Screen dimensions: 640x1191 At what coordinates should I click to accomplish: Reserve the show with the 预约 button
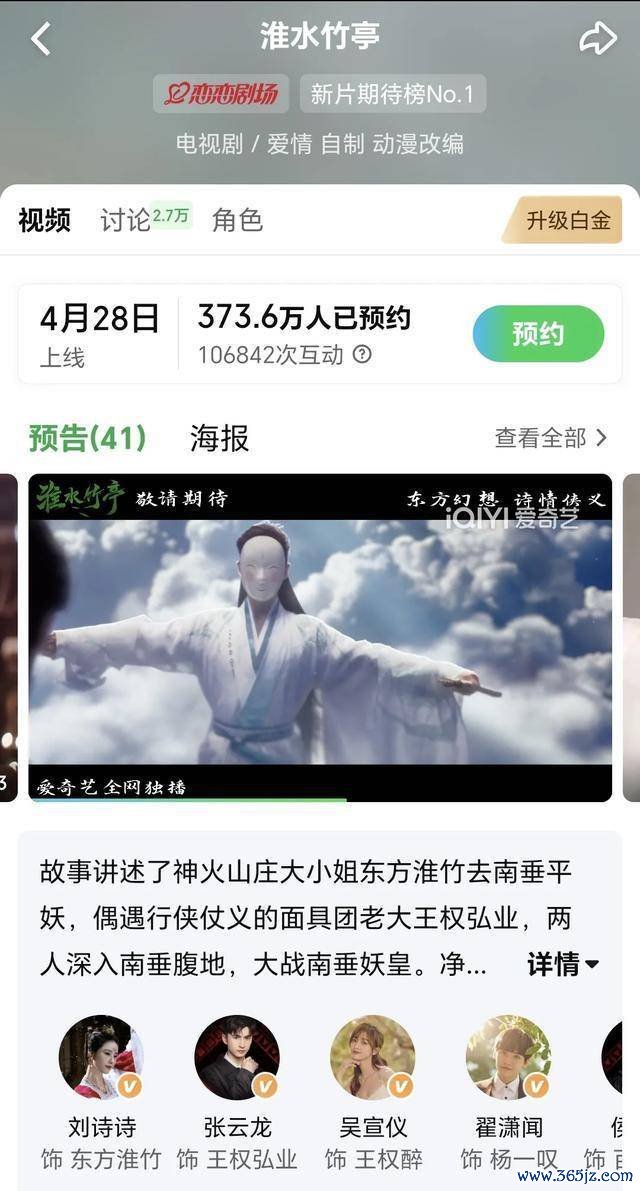(538, 334)
